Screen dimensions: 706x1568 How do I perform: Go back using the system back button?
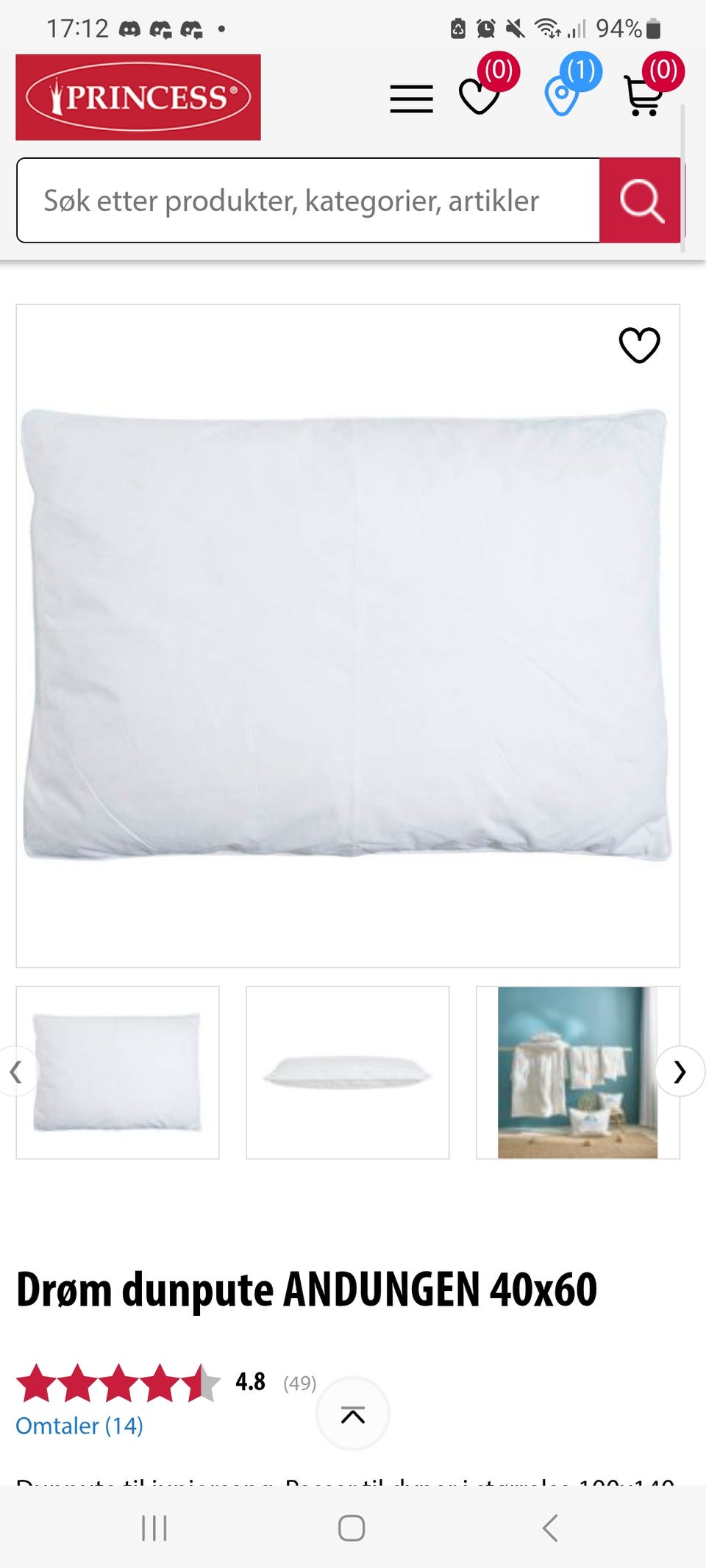(550, 1528)
